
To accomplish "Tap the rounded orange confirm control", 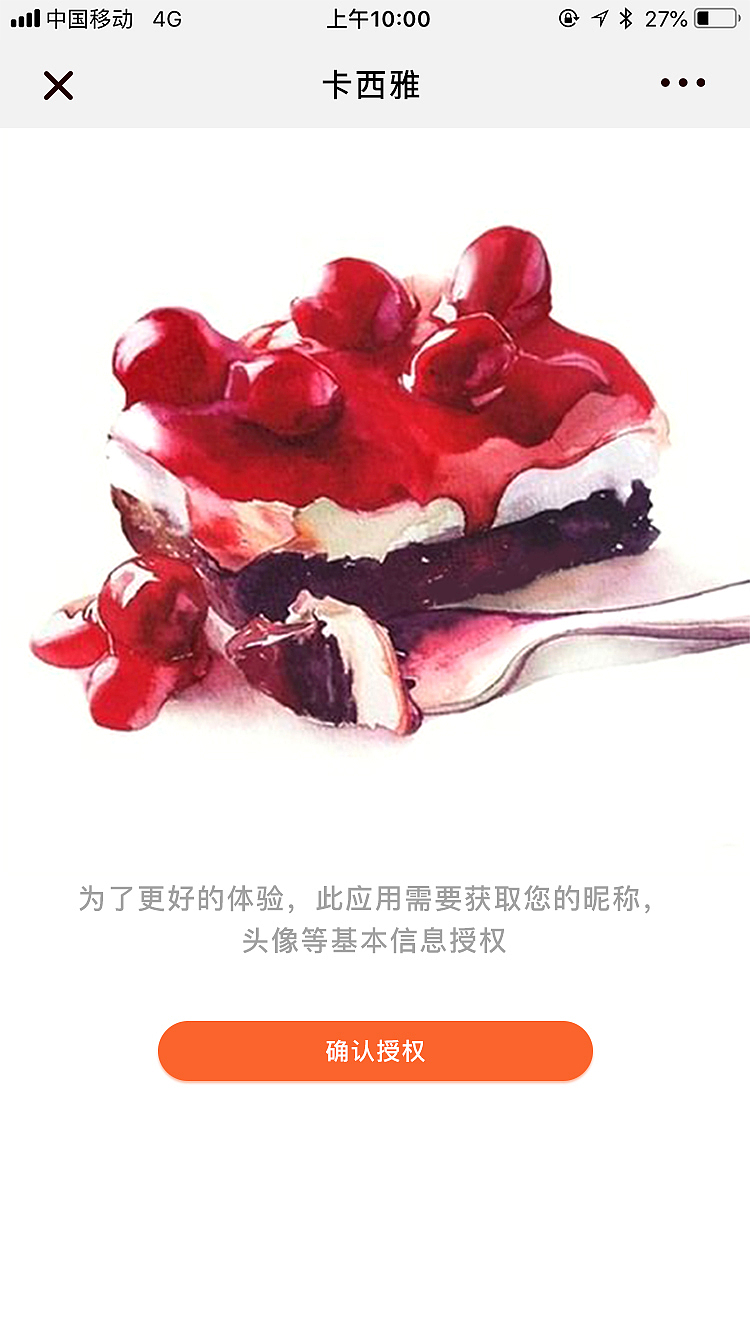I will click(x=375, y=1051).
